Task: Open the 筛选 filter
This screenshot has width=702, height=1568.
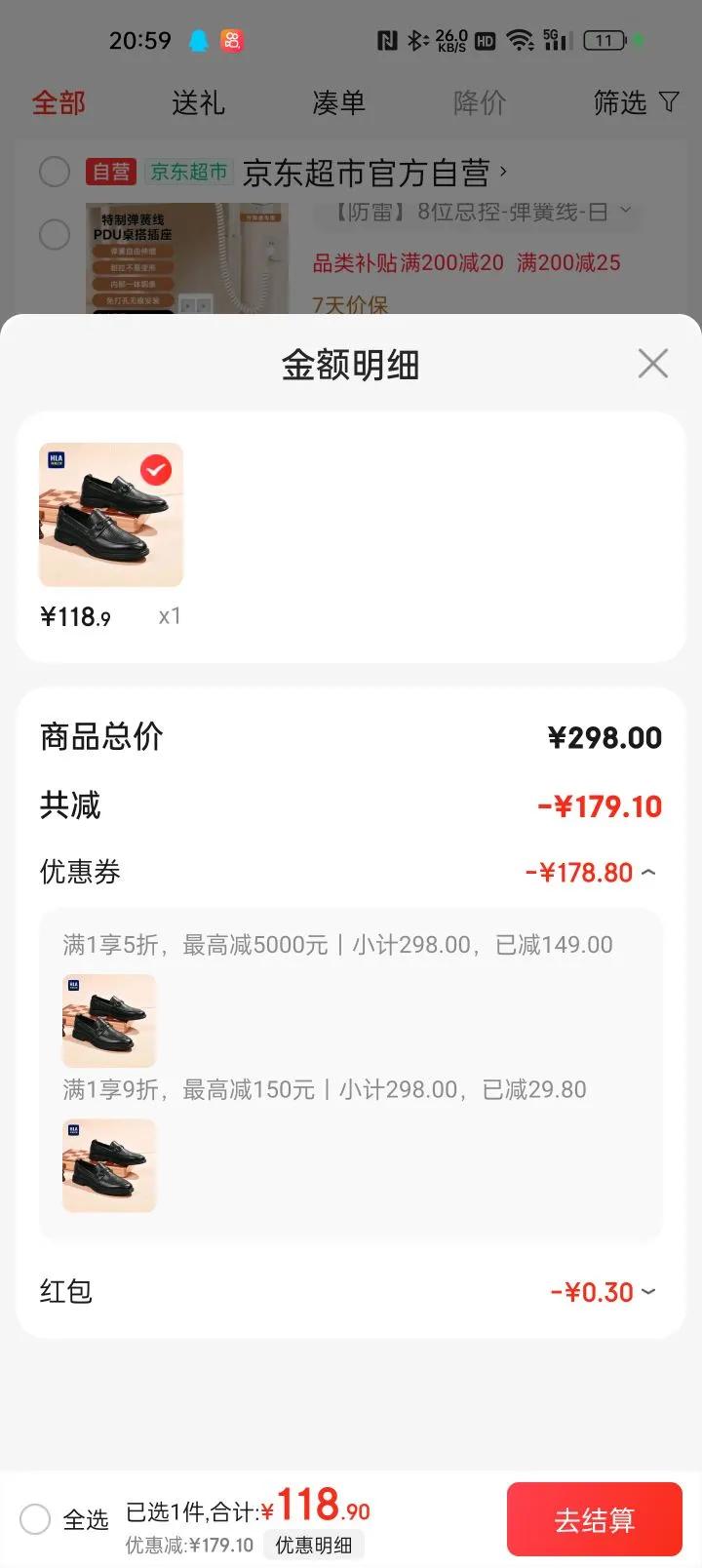Action: 635,102
